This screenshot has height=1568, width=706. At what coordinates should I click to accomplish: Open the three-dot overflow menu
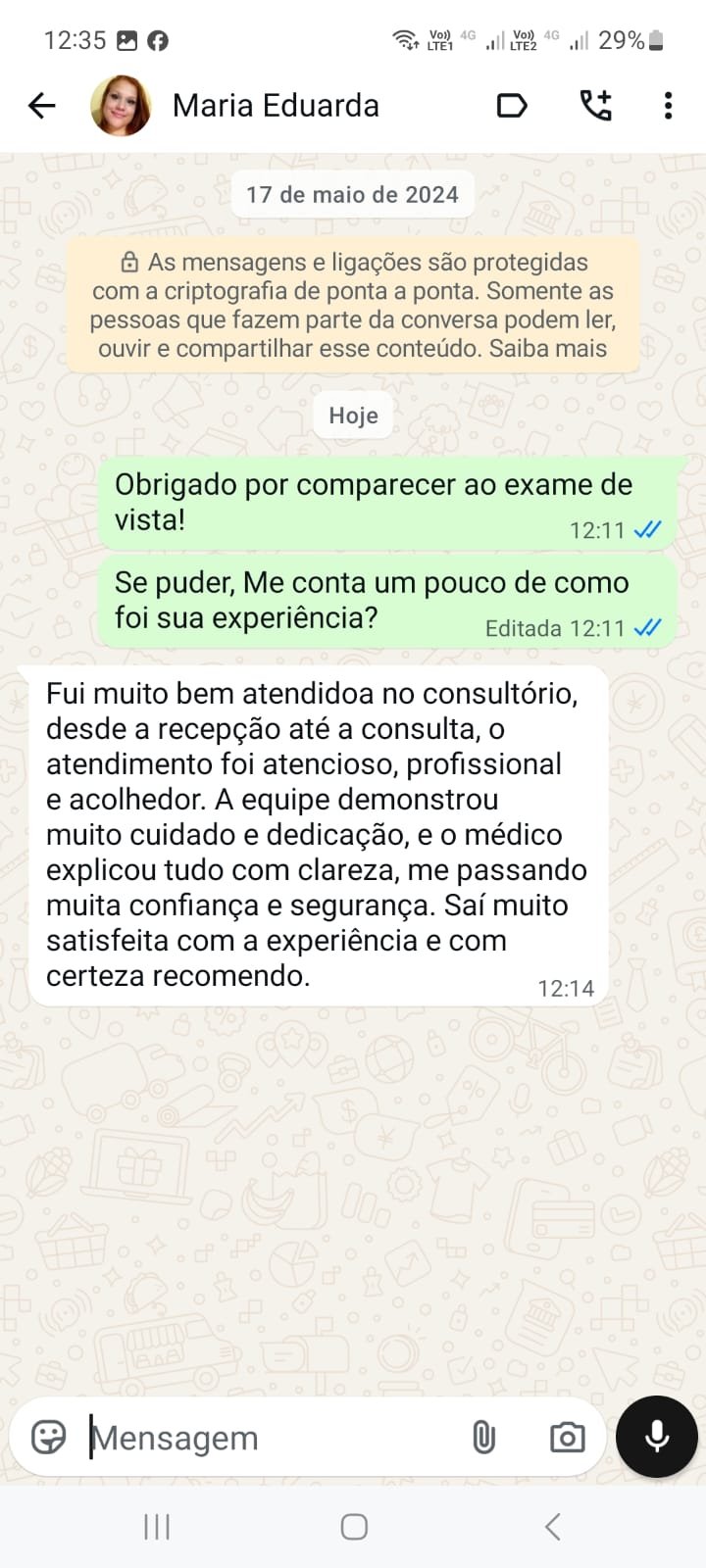pyautogui.click(x=669, y=105)
